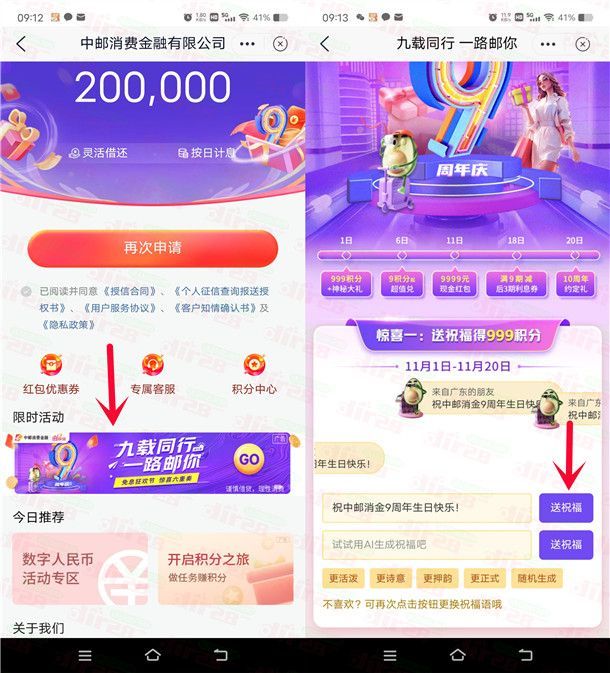Focus the 试试用AI生成祝福吧 input field
The width and height of the screenshot is (610, 673).
coord(426,544)
